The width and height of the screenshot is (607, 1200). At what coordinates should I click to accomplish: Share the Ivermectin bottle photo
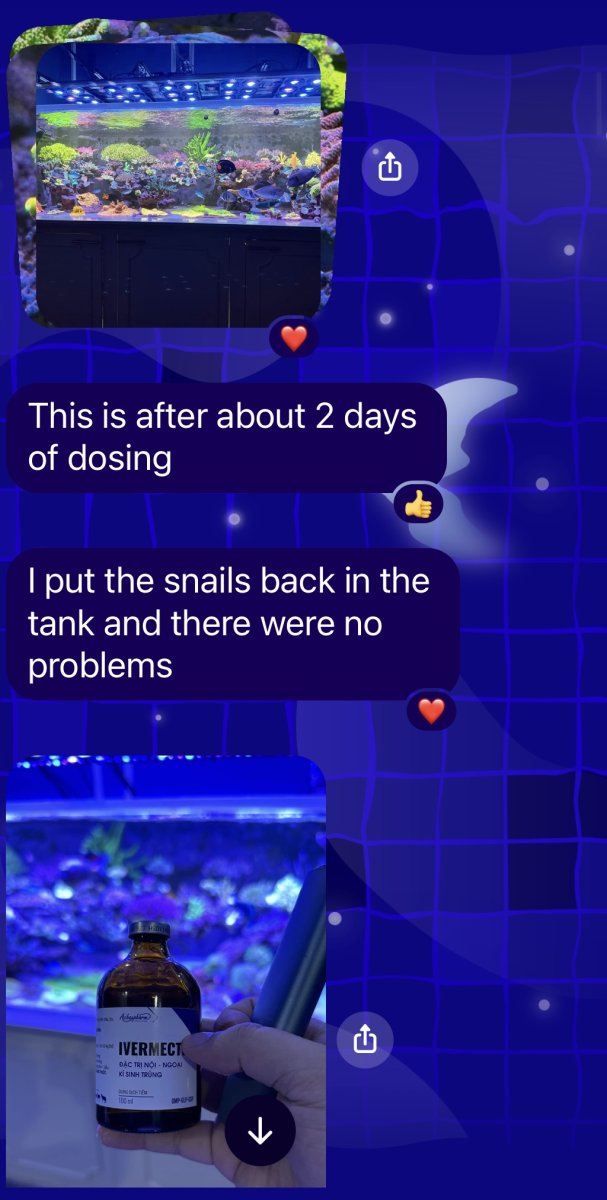click(x=365, y=1040)
